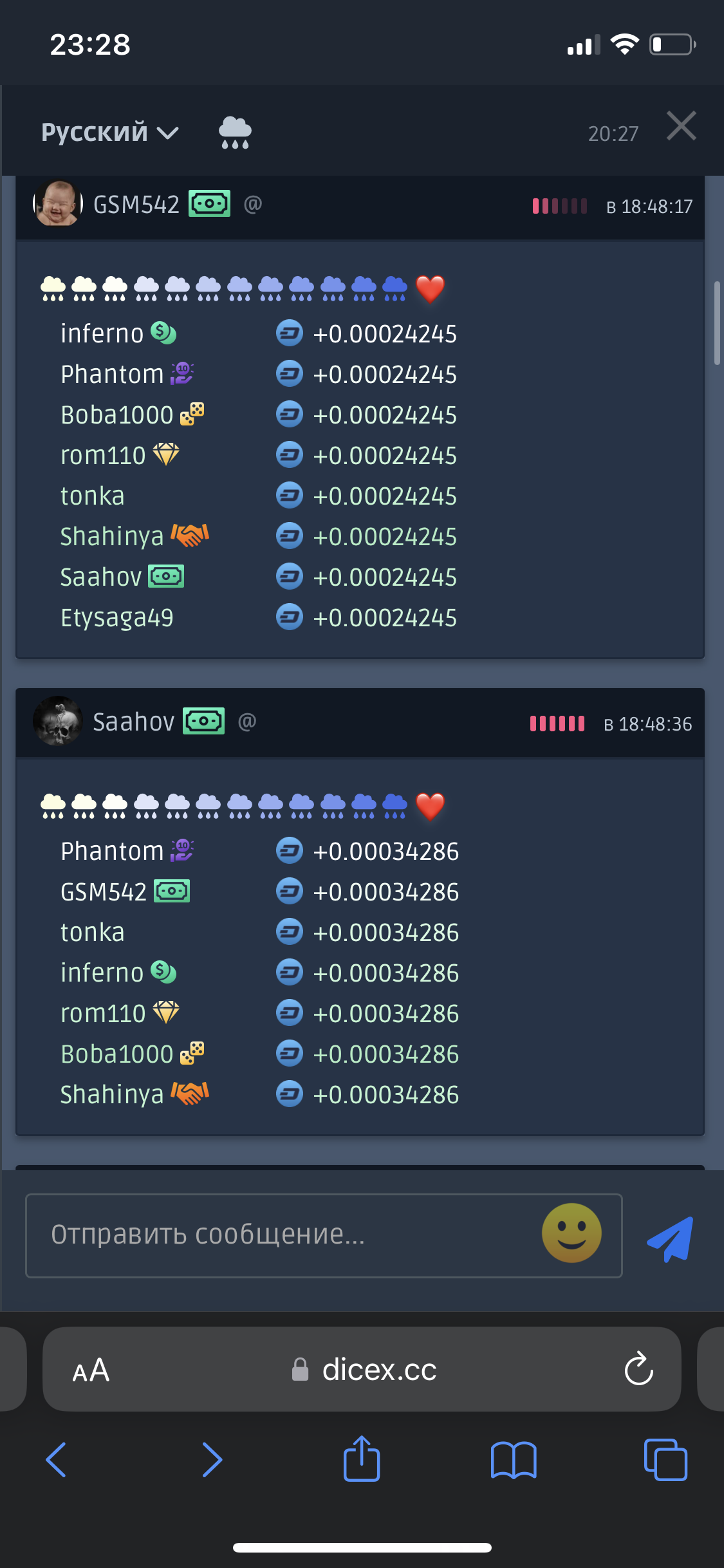
Task: Mention GSM542 with the @ icon
Action: click(253, 205)
